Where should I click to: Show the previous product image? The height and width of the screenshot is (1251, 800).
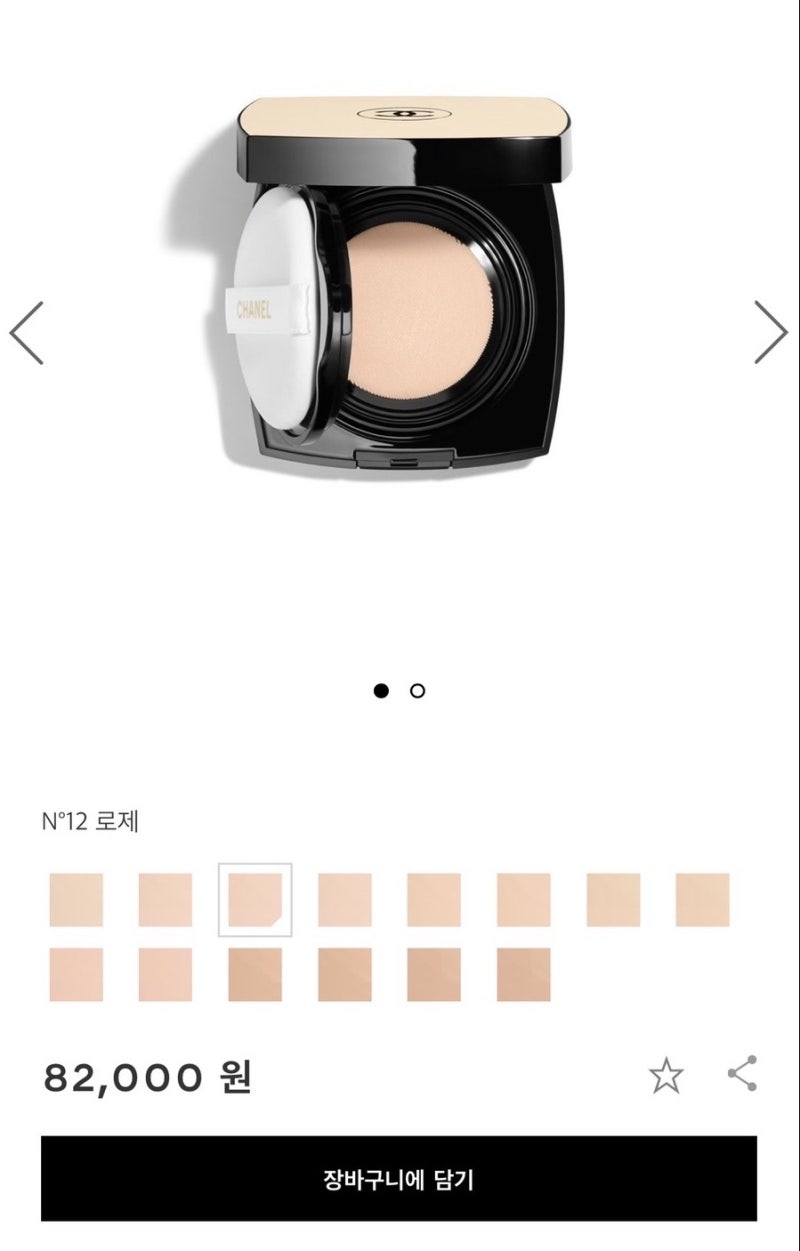(x=26, y=333)
